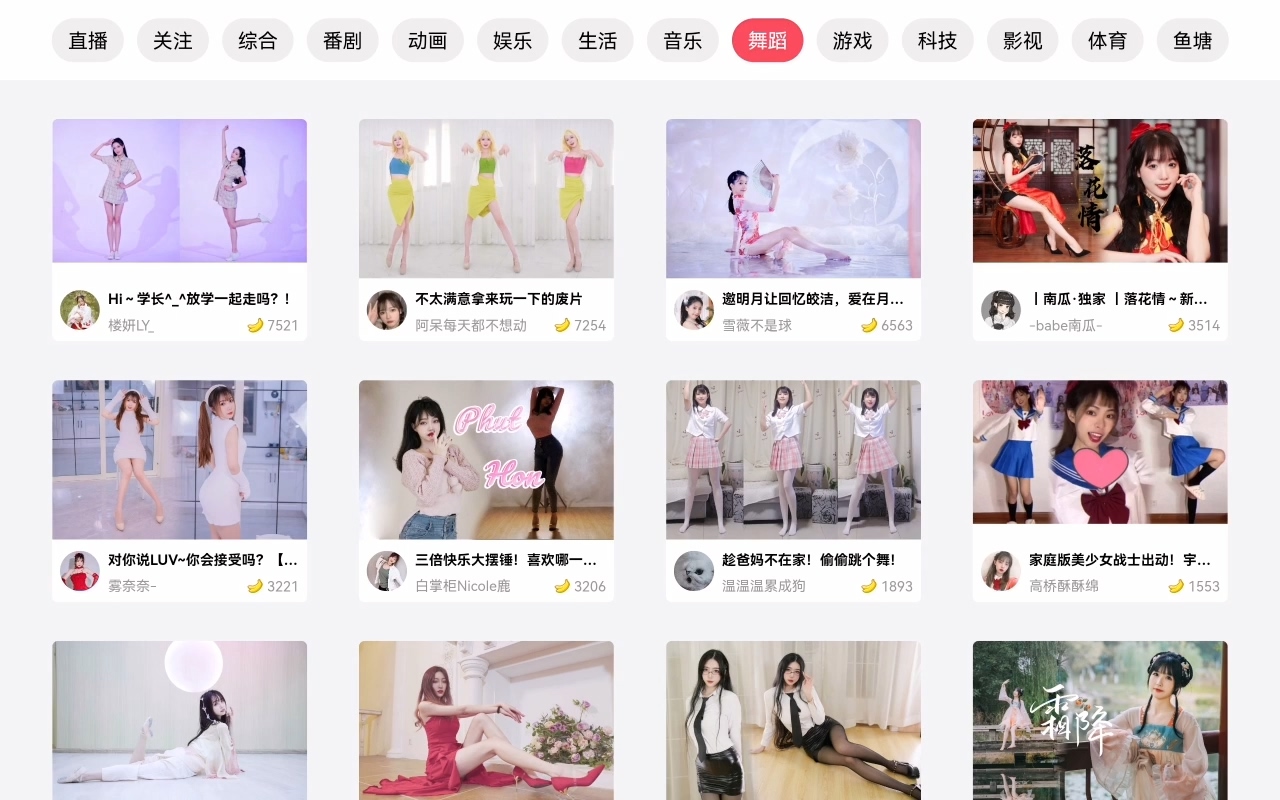This screenshot has width=1280, height=800.
Task: Open the 音乐 tab
Action: [683, 40]
